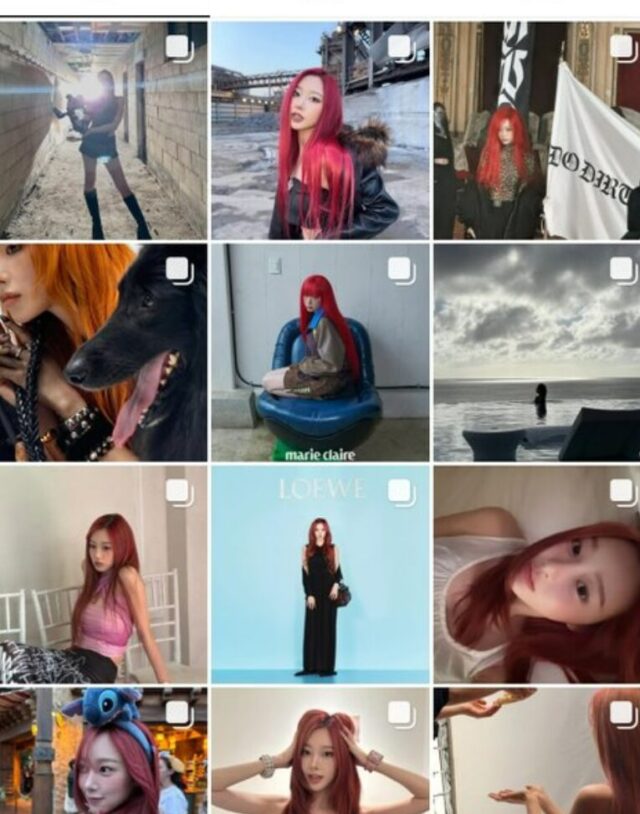
Task: Open the post with the Stitch plush headband
Action: coord(104,752)
